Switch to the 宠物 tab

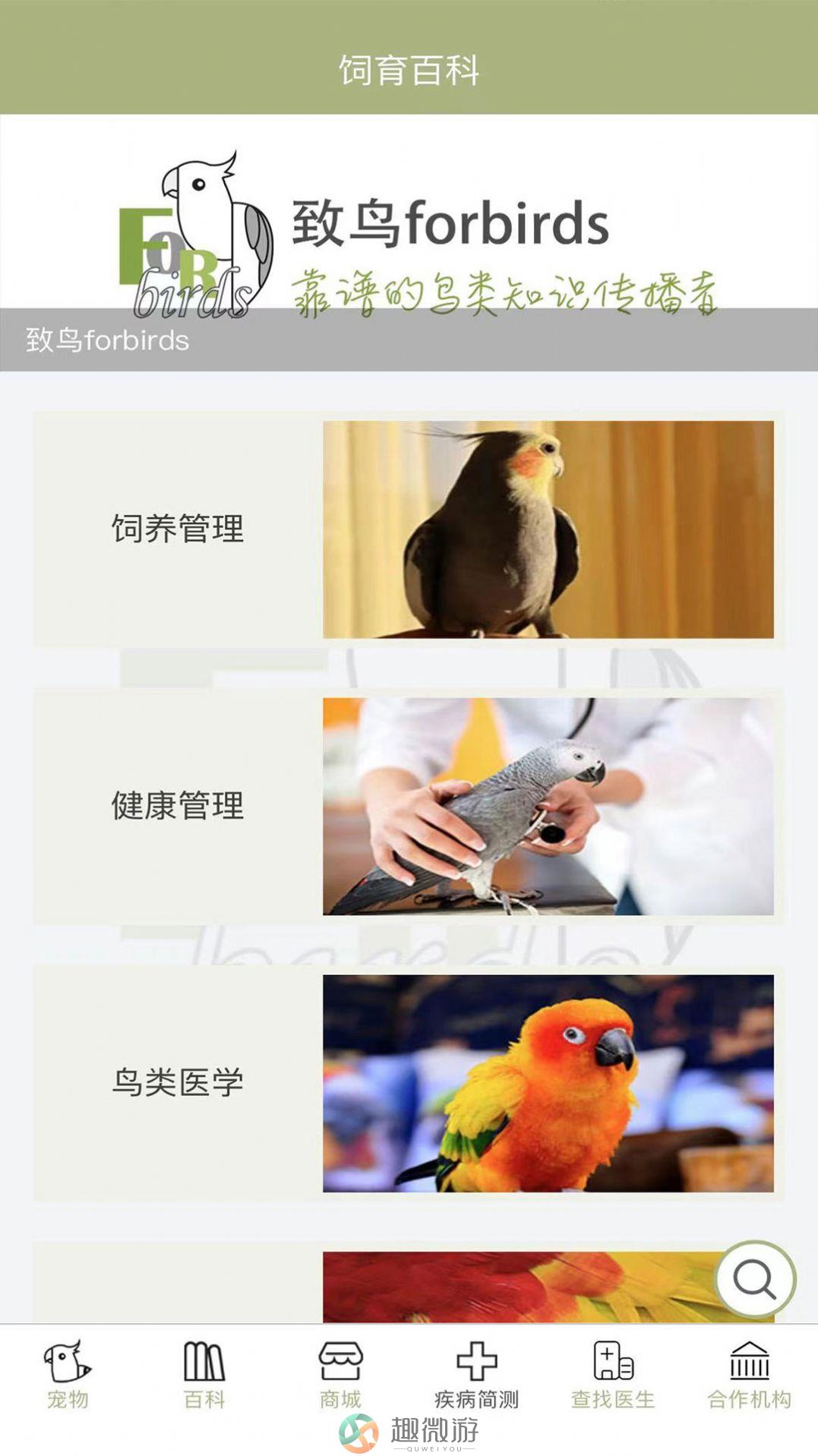pos(68,1375)
